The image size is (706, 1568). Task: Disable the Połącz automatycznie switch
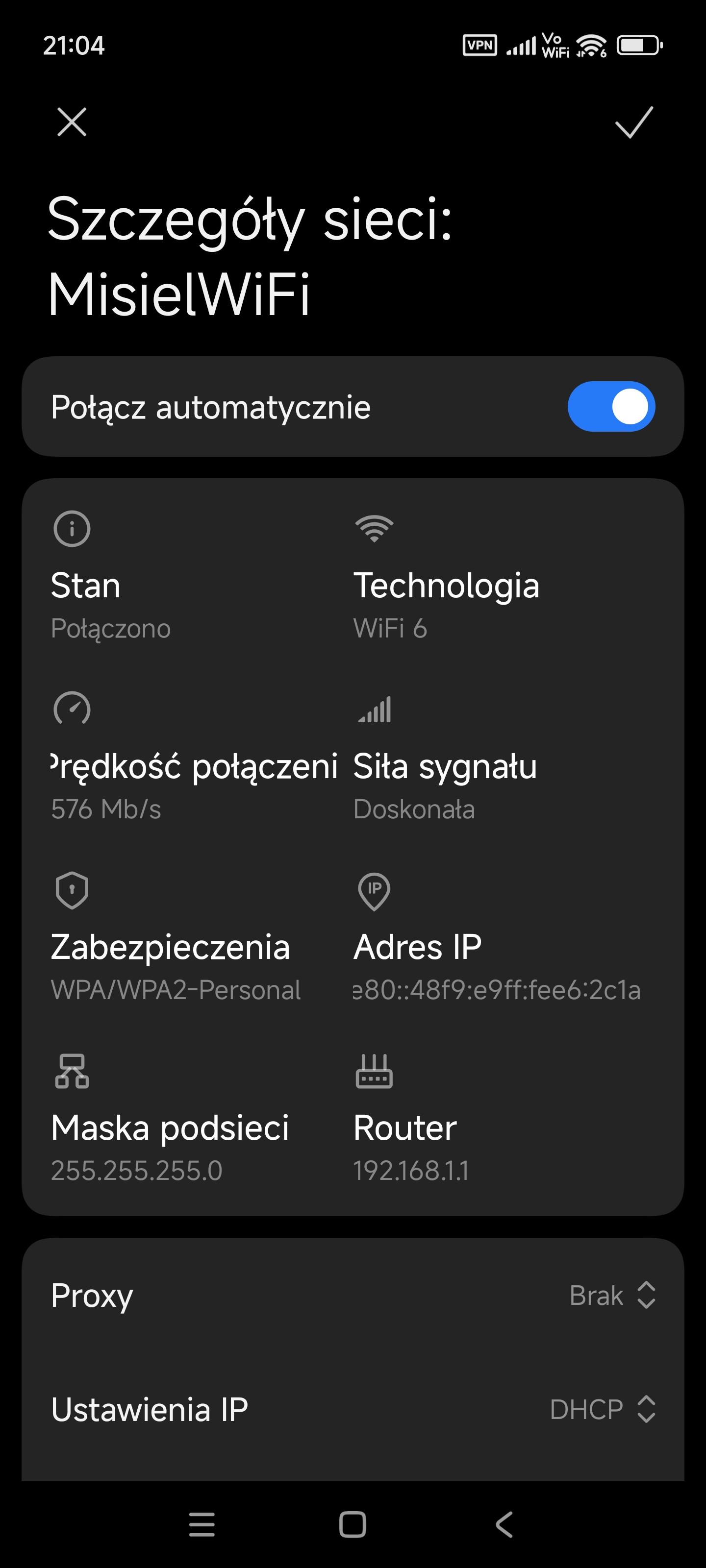[611, 407]
